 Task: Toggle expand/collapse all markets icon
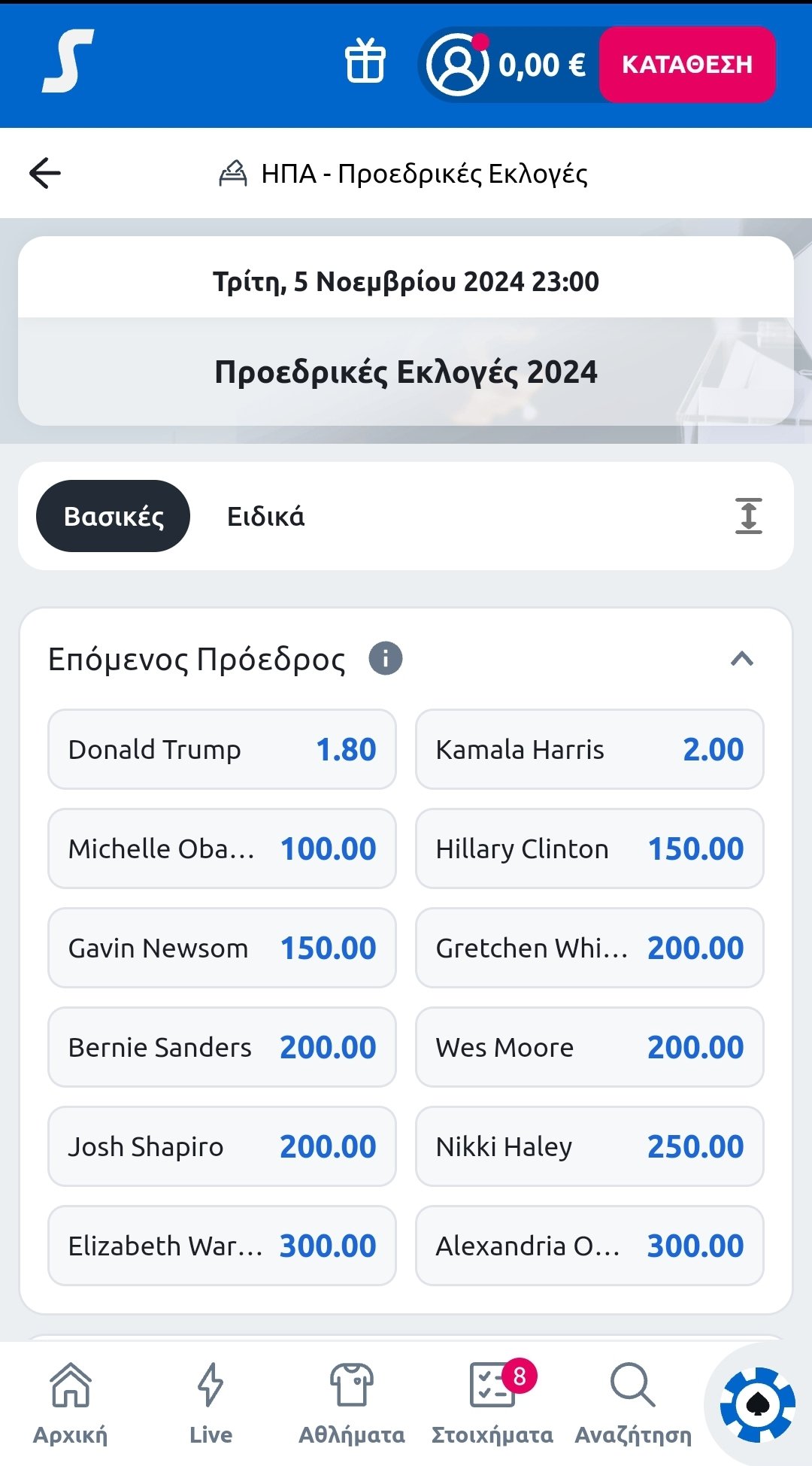click(x=748, y=516)
